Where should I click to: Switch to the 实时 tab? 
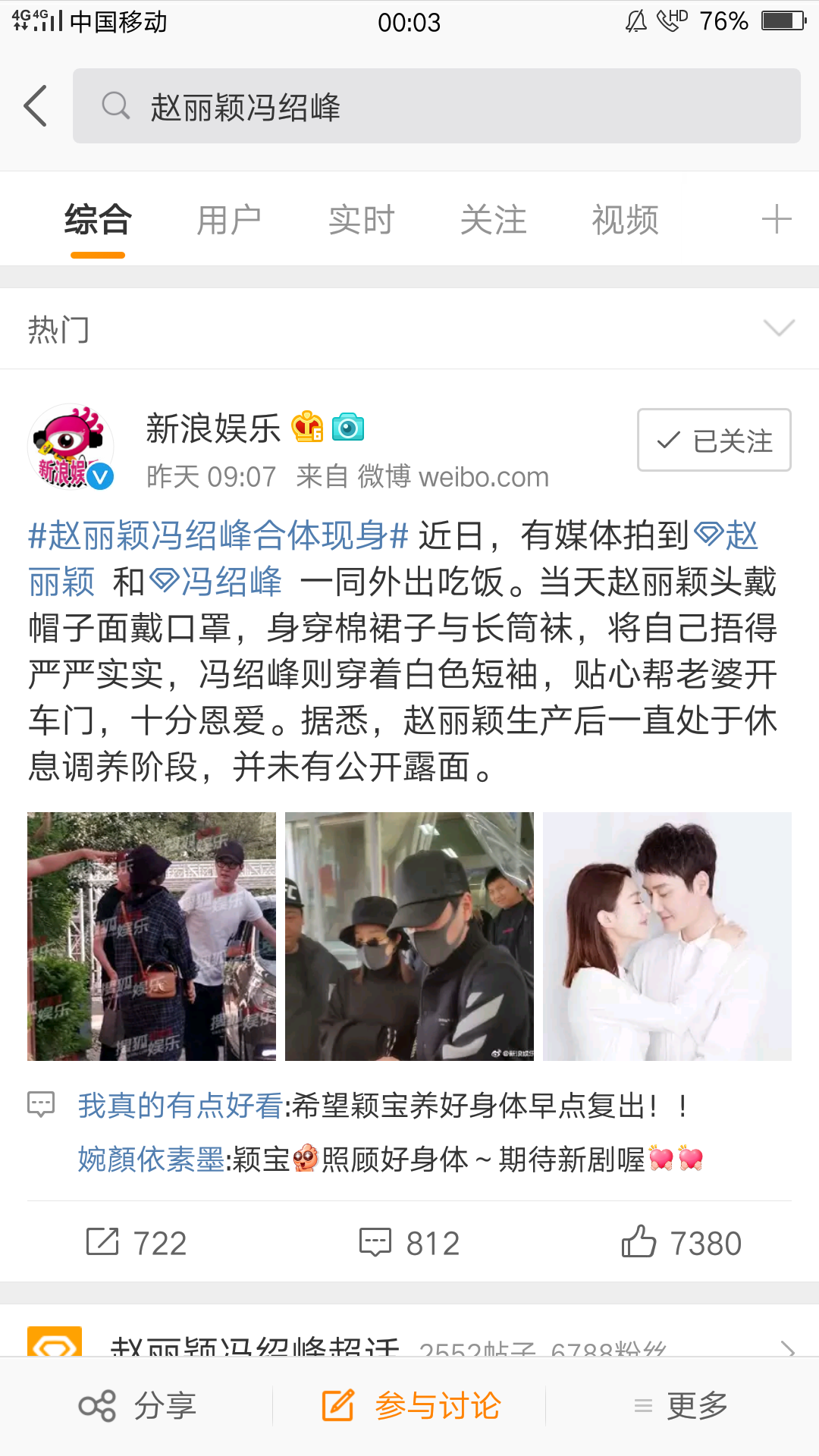pyautogui.click(x=361, y=221)
